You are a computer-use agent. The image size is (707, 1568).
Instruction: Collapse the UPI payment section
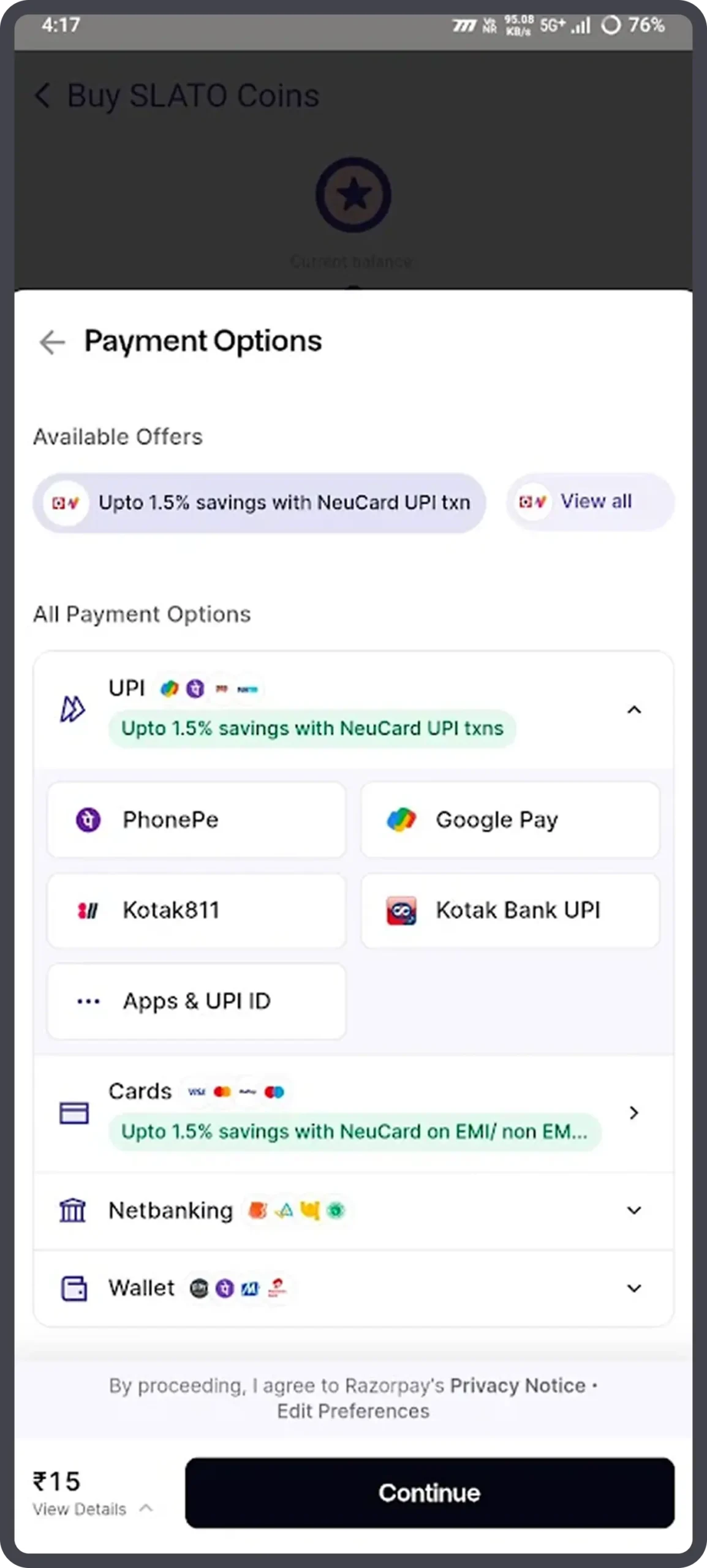634,709
